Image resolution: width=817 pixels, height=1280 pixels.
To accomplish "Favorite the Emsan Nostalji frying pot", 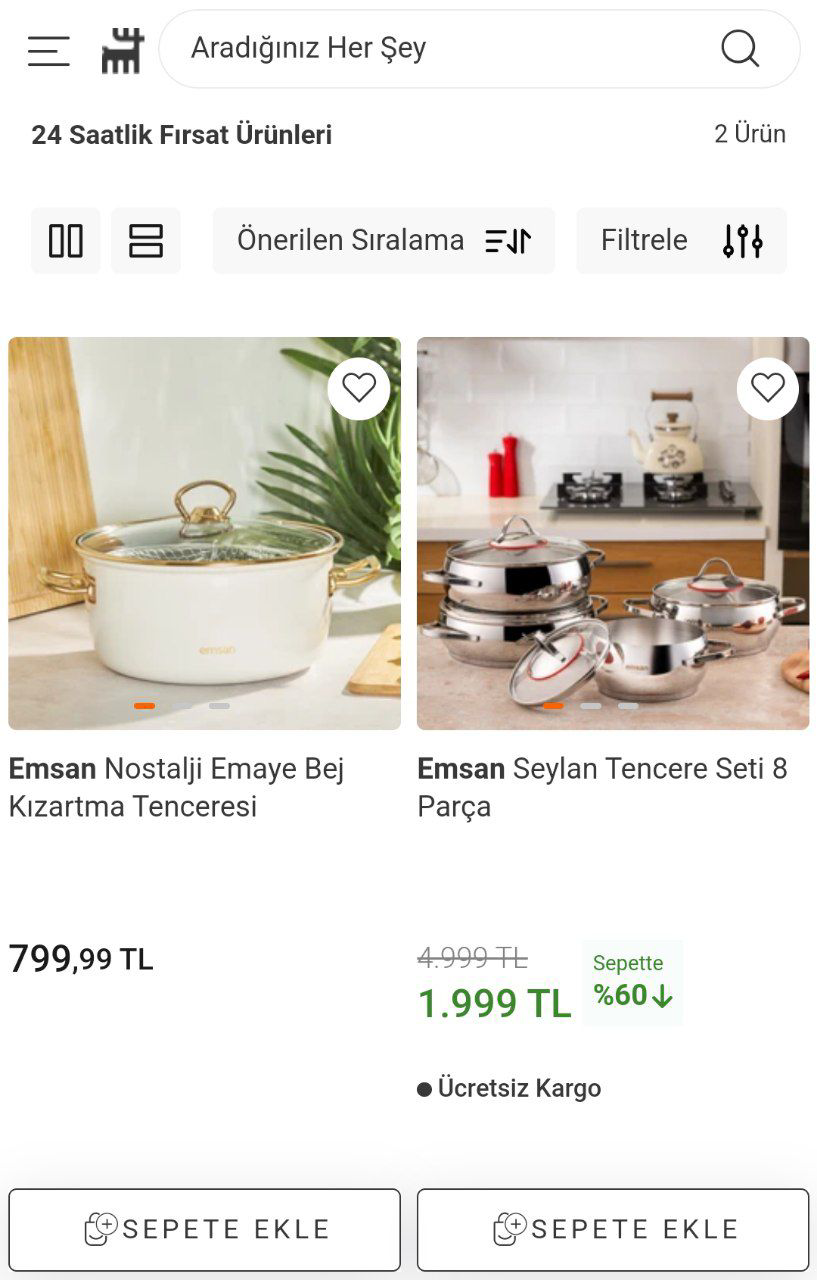I will tap(358, 388).
